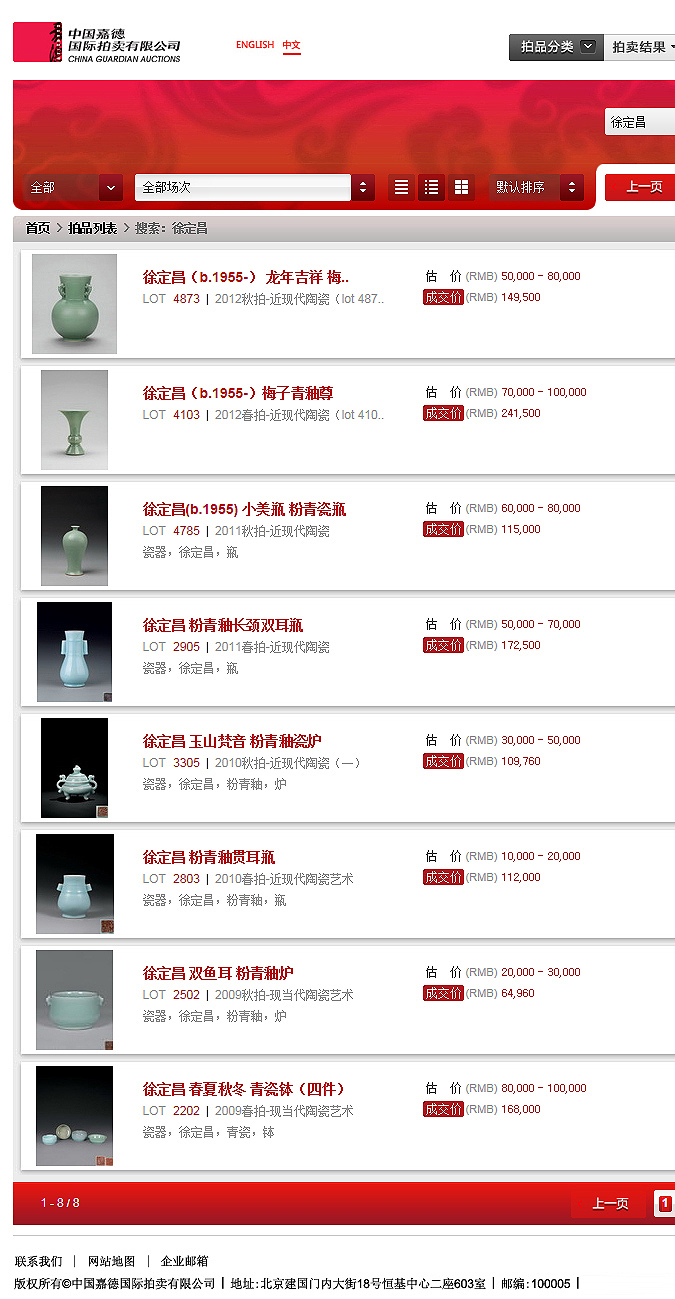Open the 网站地图 footer link
The height and width of the screenshot is (1299, 675).
111,1261
